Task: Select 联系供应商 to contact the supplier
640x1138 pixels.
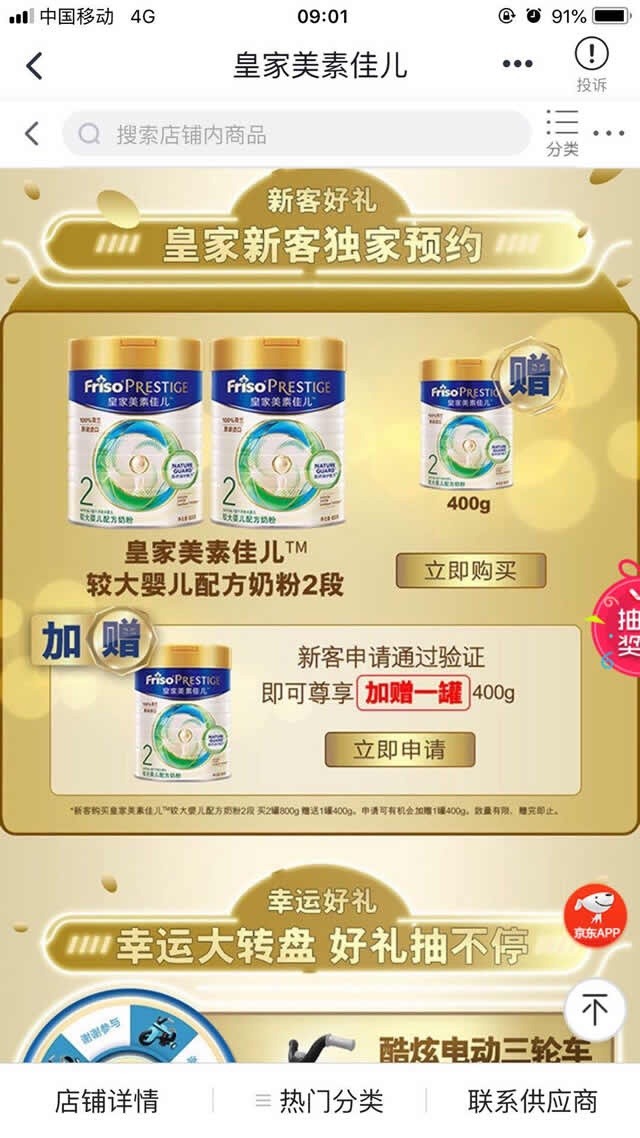Action: 532,1101
